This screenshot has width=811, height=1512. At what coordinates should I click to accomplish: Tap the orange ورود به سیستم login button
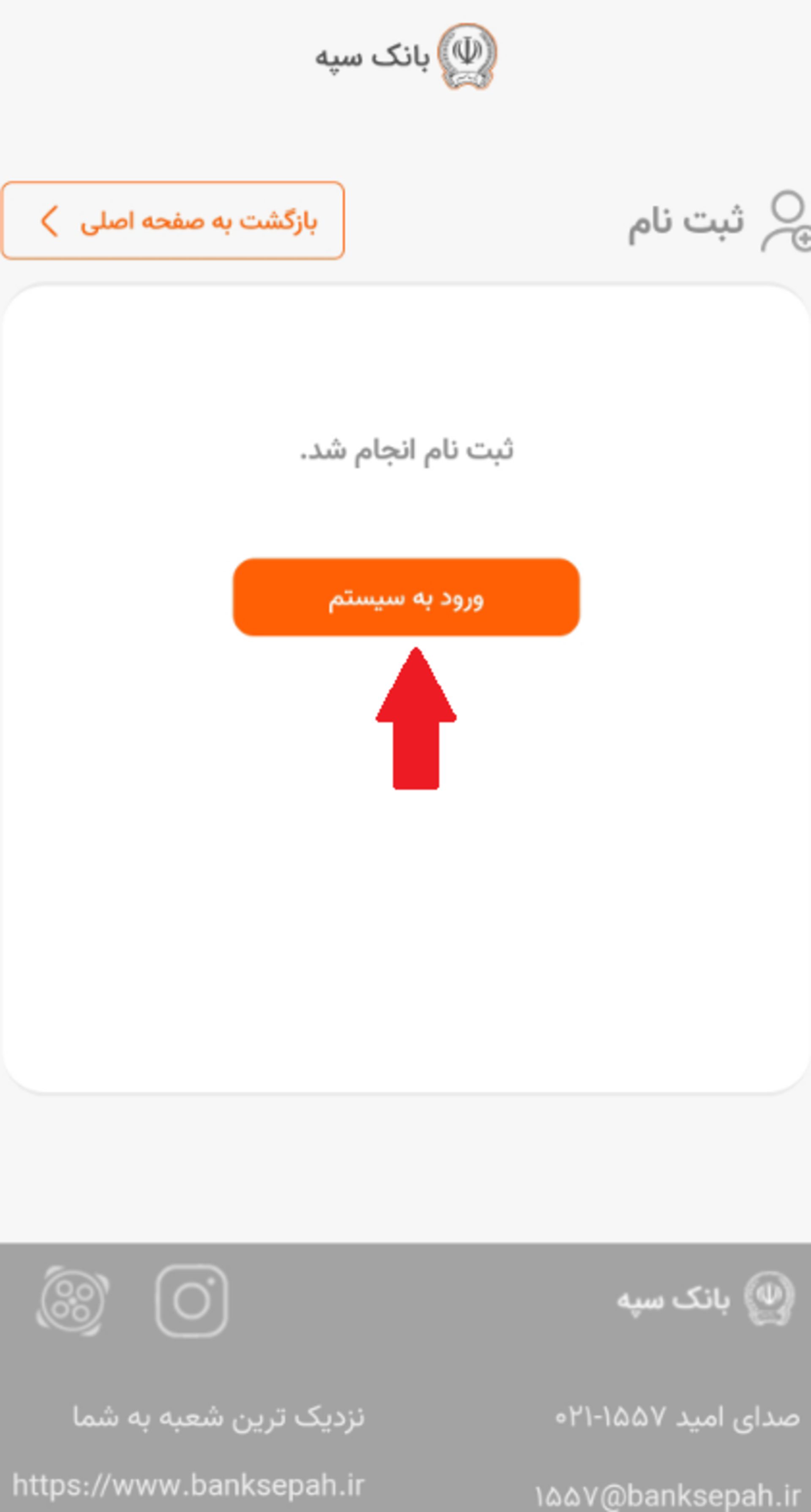pyautogui.click(x=406, y=597)
